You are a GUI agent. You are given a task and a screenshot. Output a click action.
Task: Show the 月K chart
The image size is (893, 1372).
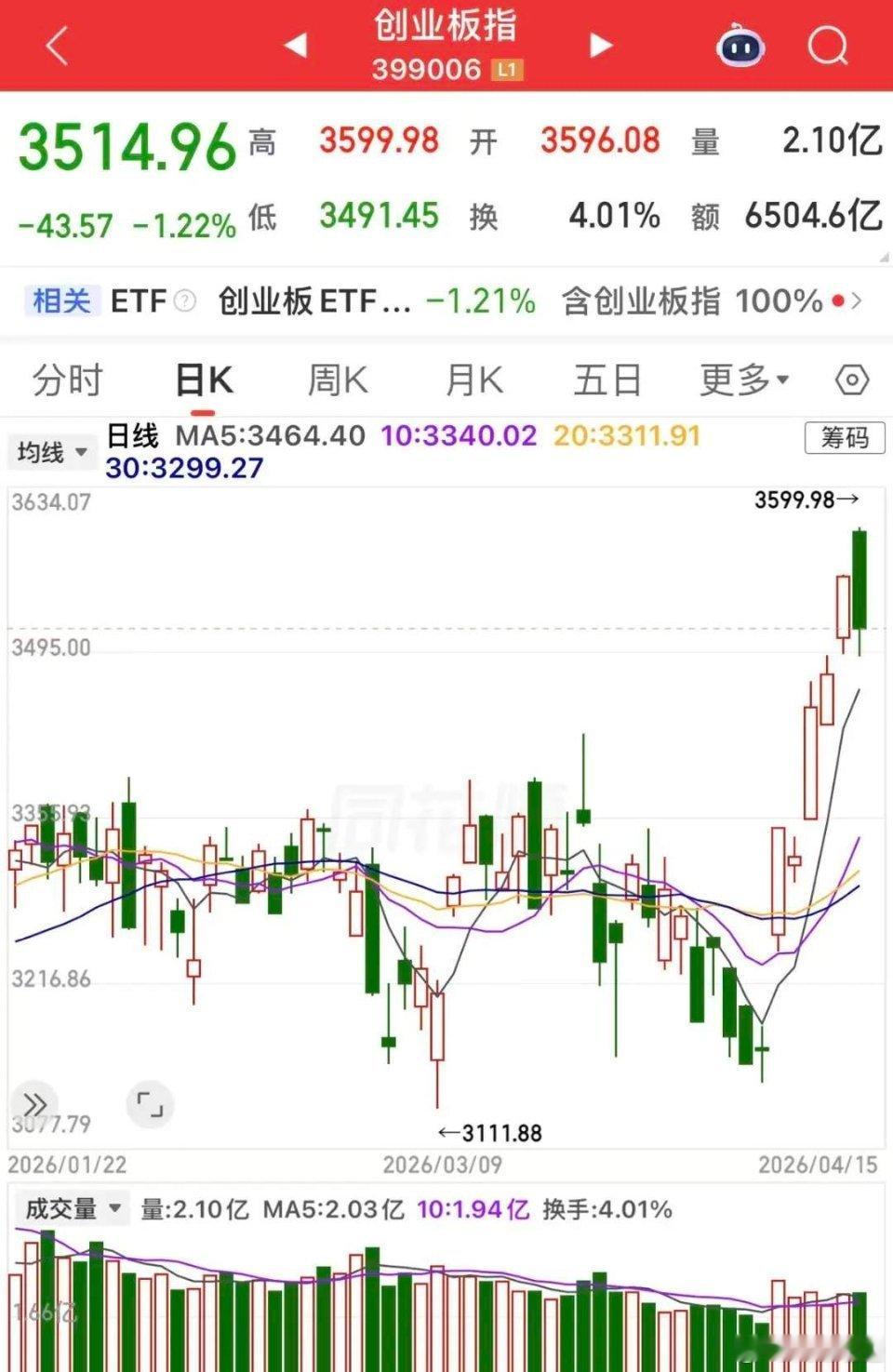click(474, 380)
